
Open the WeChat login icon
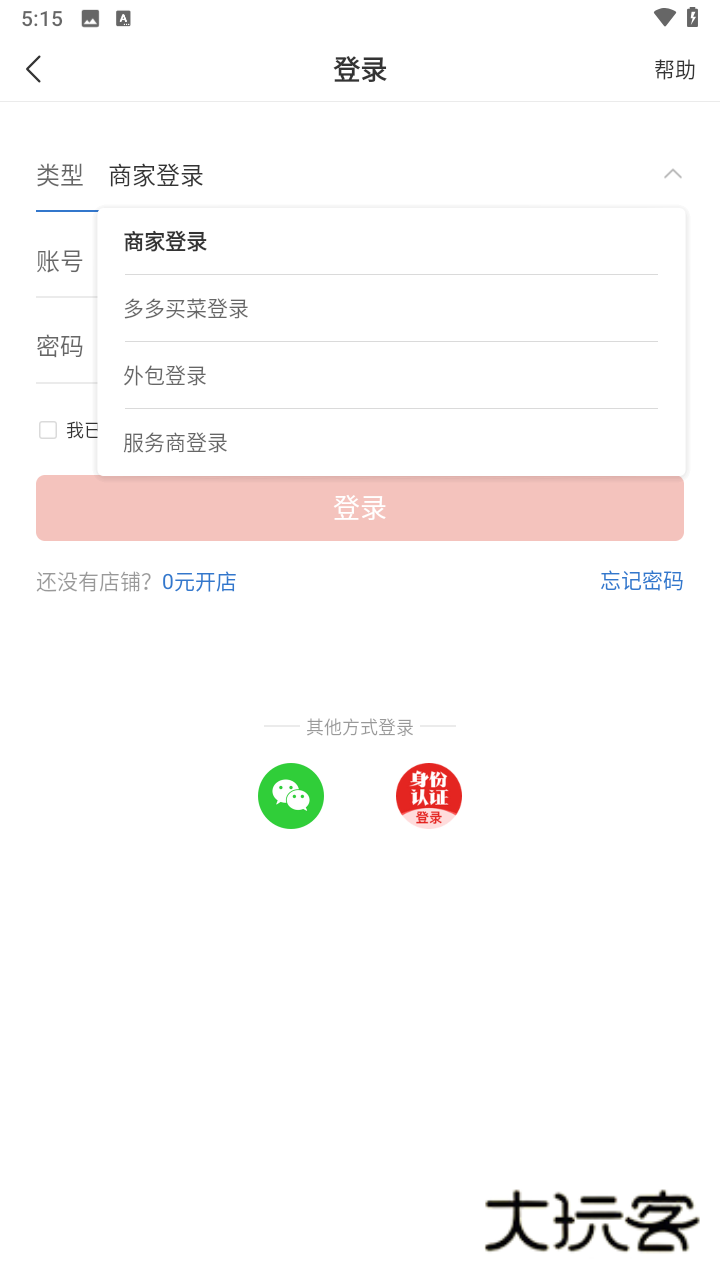pos(291,796)
